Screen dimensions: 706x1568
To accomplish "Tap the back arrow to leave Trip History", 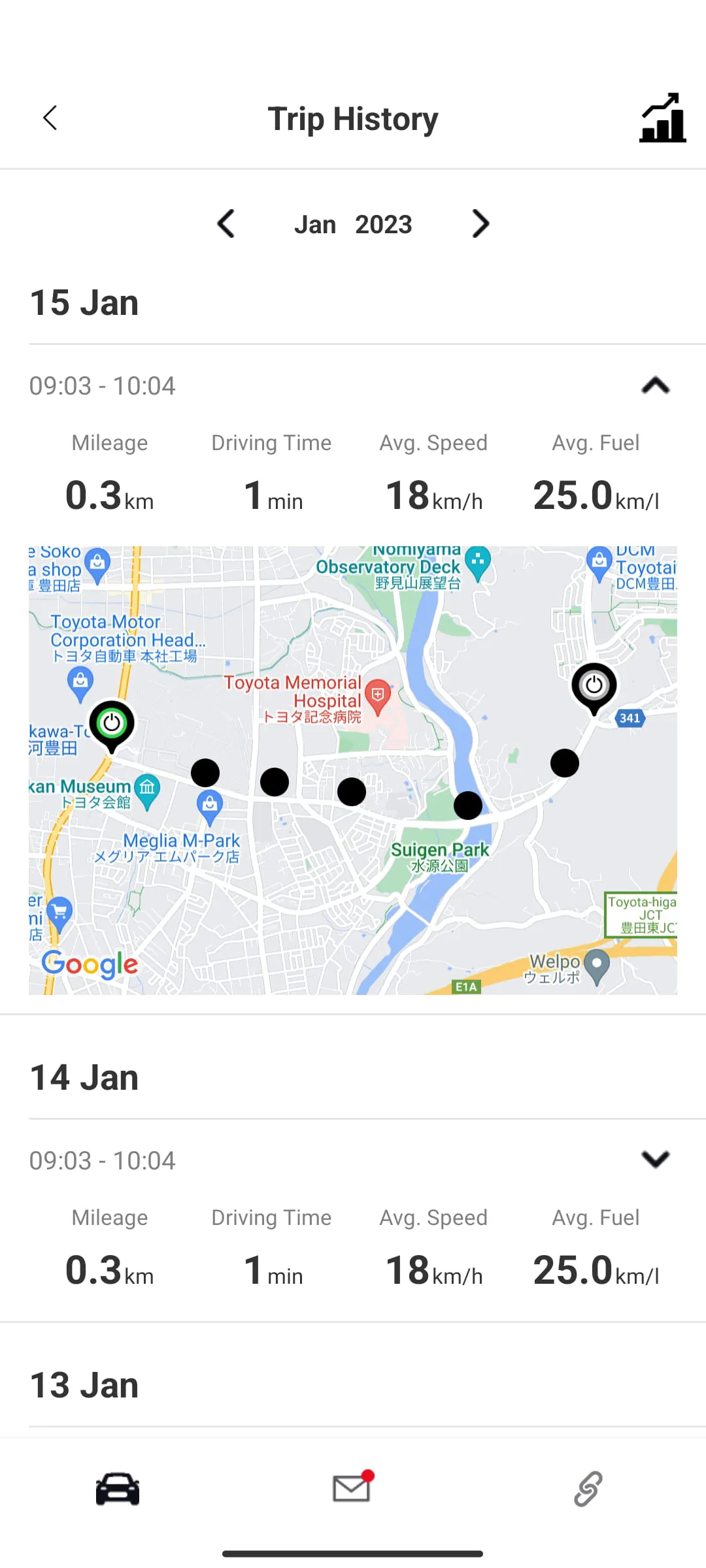I will 50,118.
